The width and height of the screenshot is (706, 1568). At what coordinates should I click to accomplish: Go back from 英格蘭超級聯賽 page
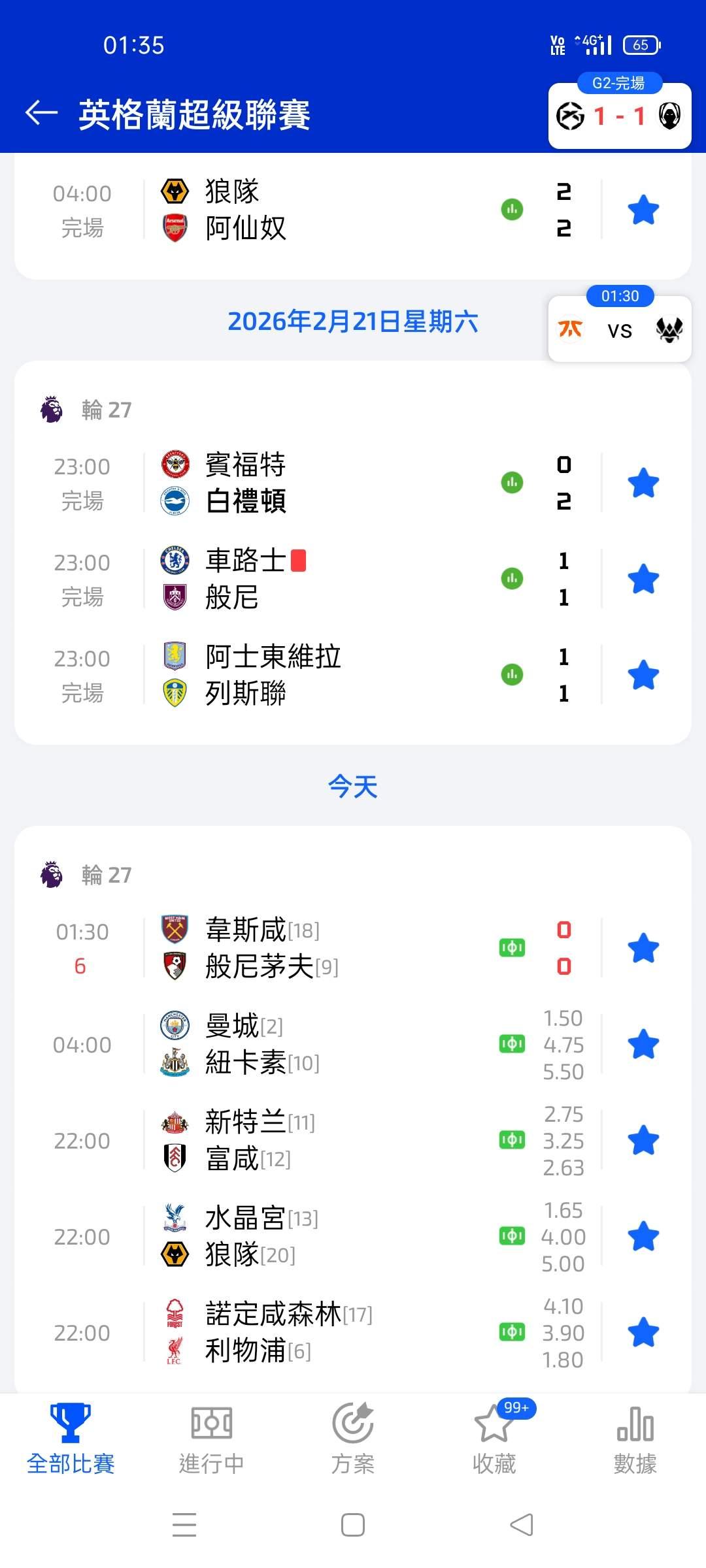pyautogui.click(x=42, y=113)
